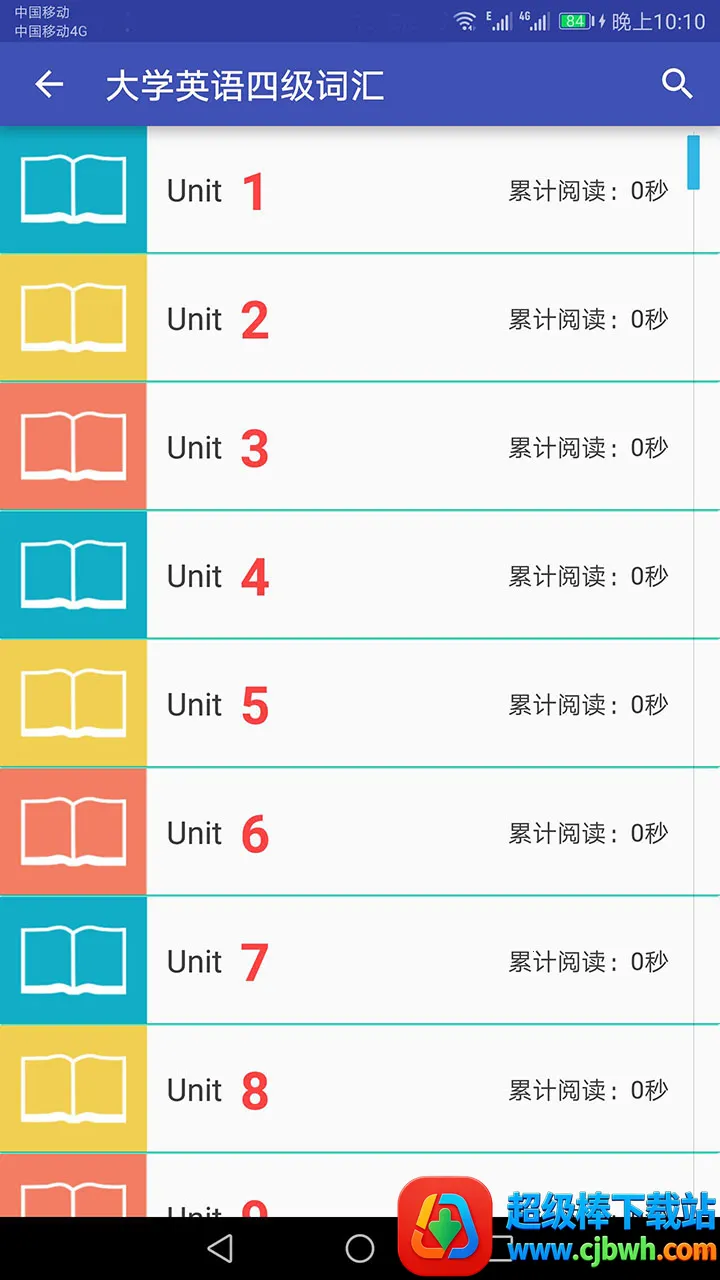Select the Unit 2 row
This screenshot has width=720, height=1280.
(360, 319)
